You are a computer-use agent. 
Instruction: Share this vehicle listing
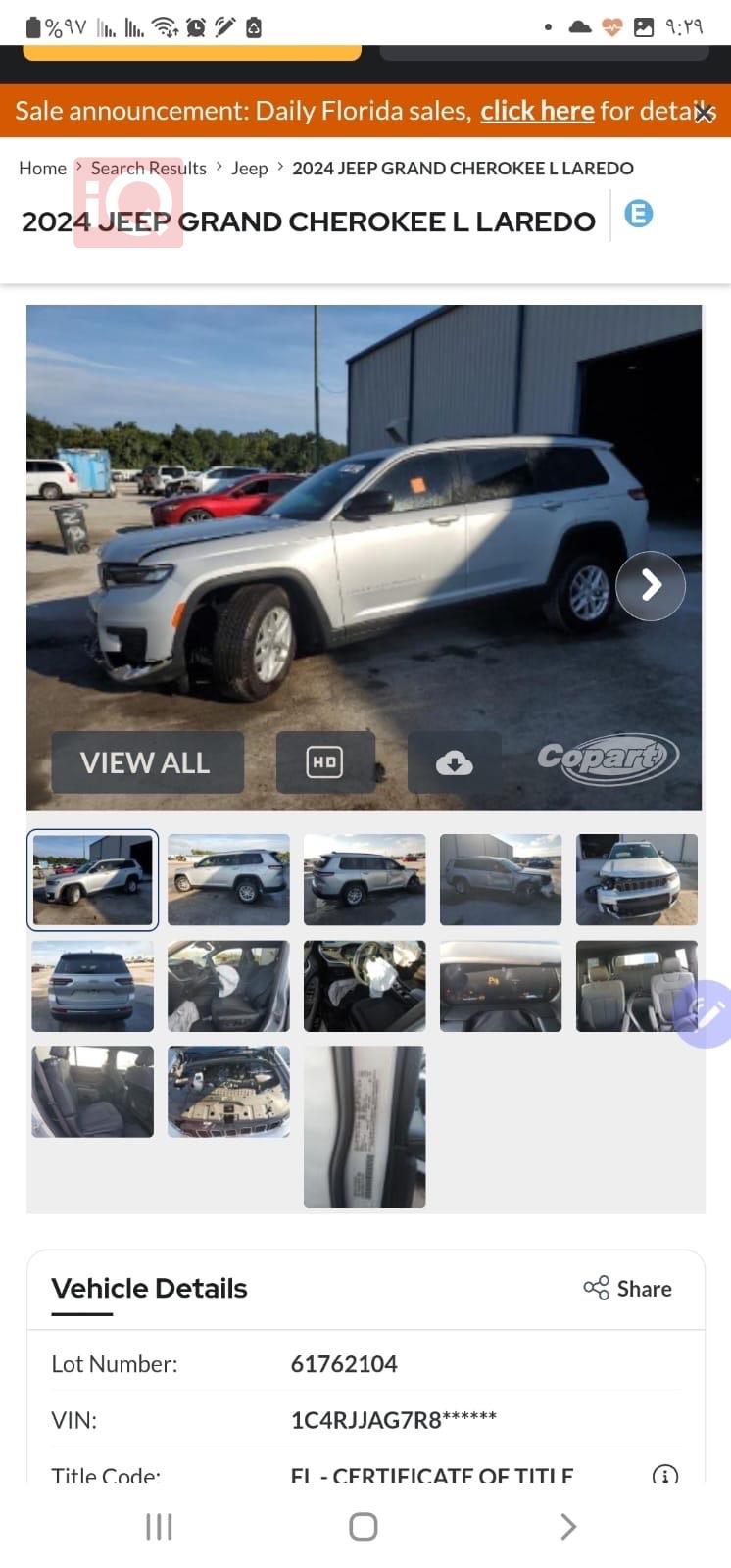click(628, 1288)
